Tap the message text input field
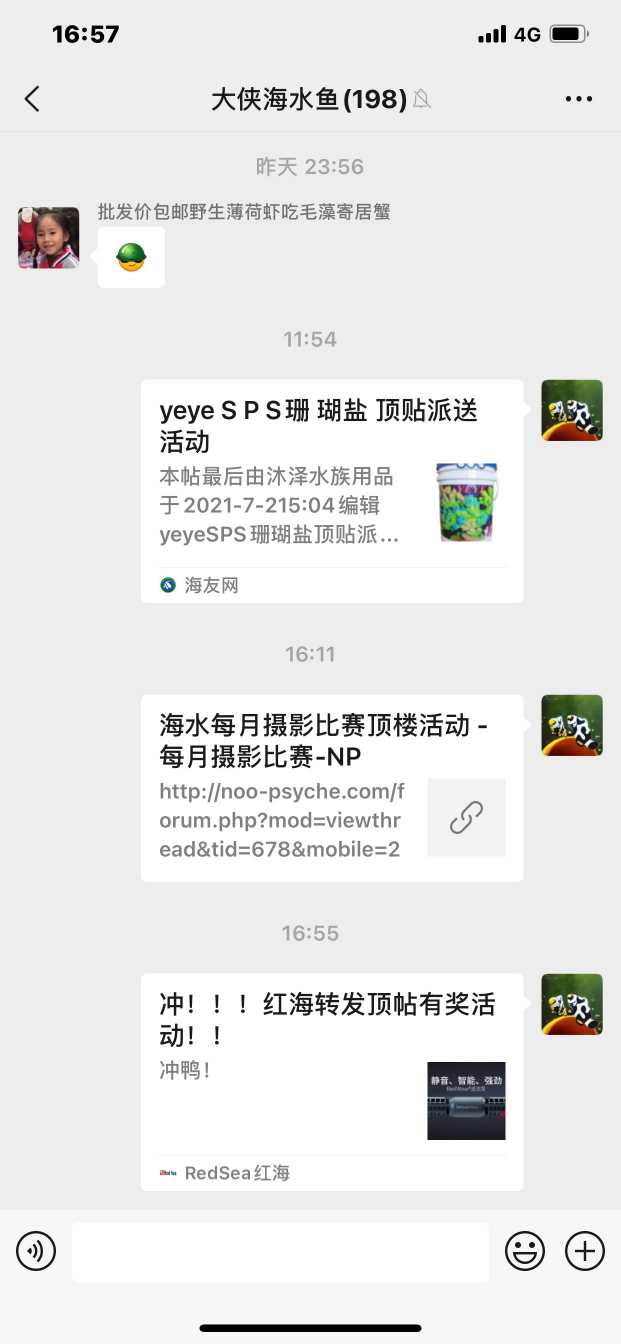Image resolution: width=621 pixels, height=1344 pixels. click(280, 1251)
